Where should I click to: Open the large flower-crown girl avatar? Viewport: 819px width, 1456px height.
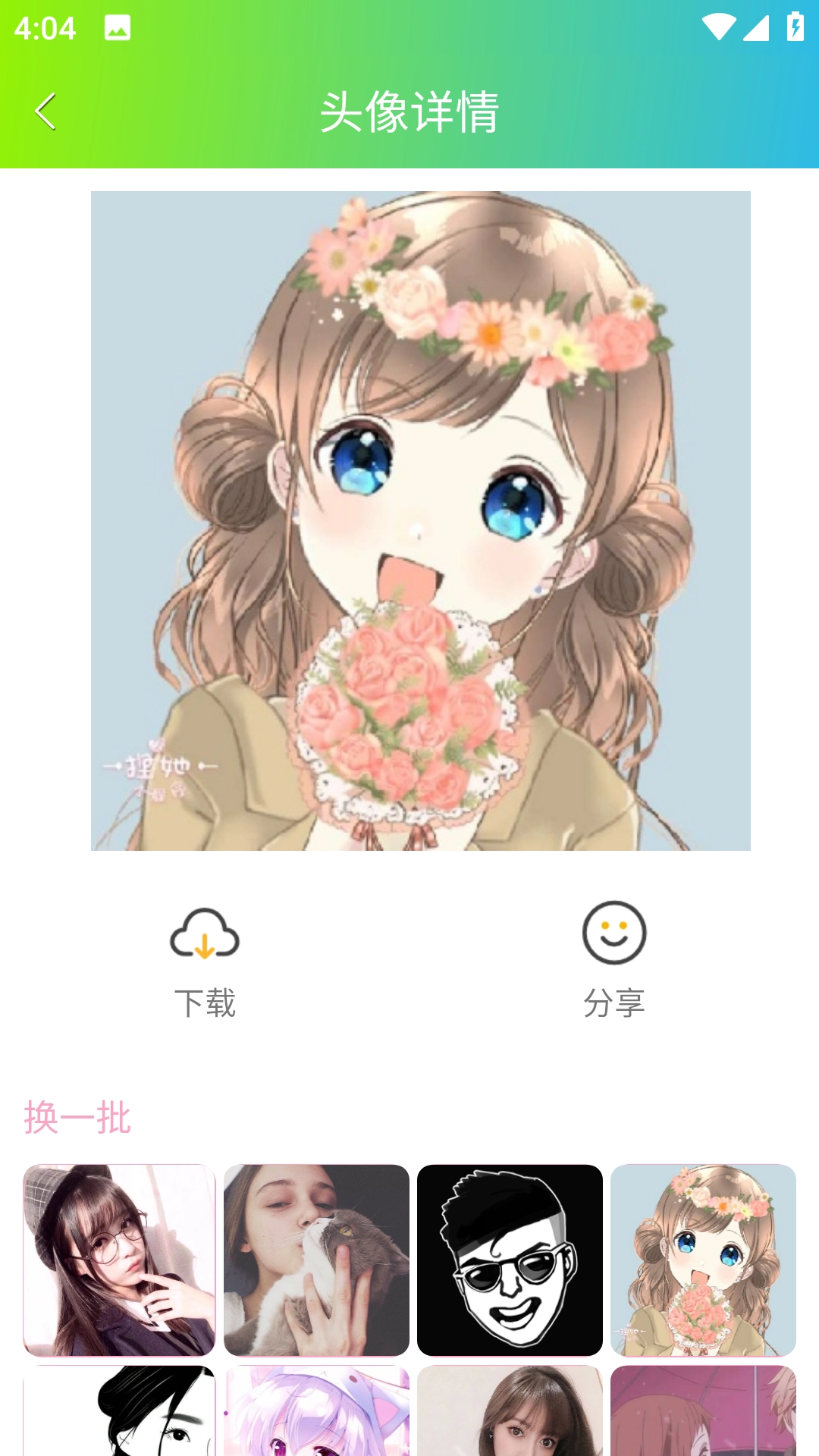point(420,520)
